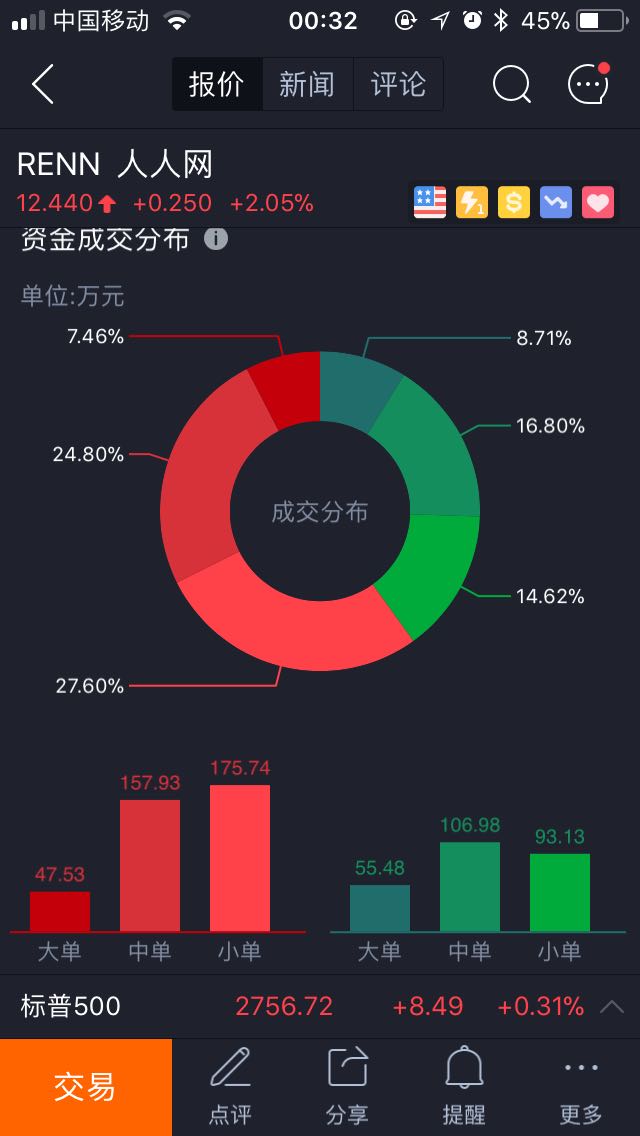Switch to the 新闻 tab
640x1136 pixels.
coord(307,84)
